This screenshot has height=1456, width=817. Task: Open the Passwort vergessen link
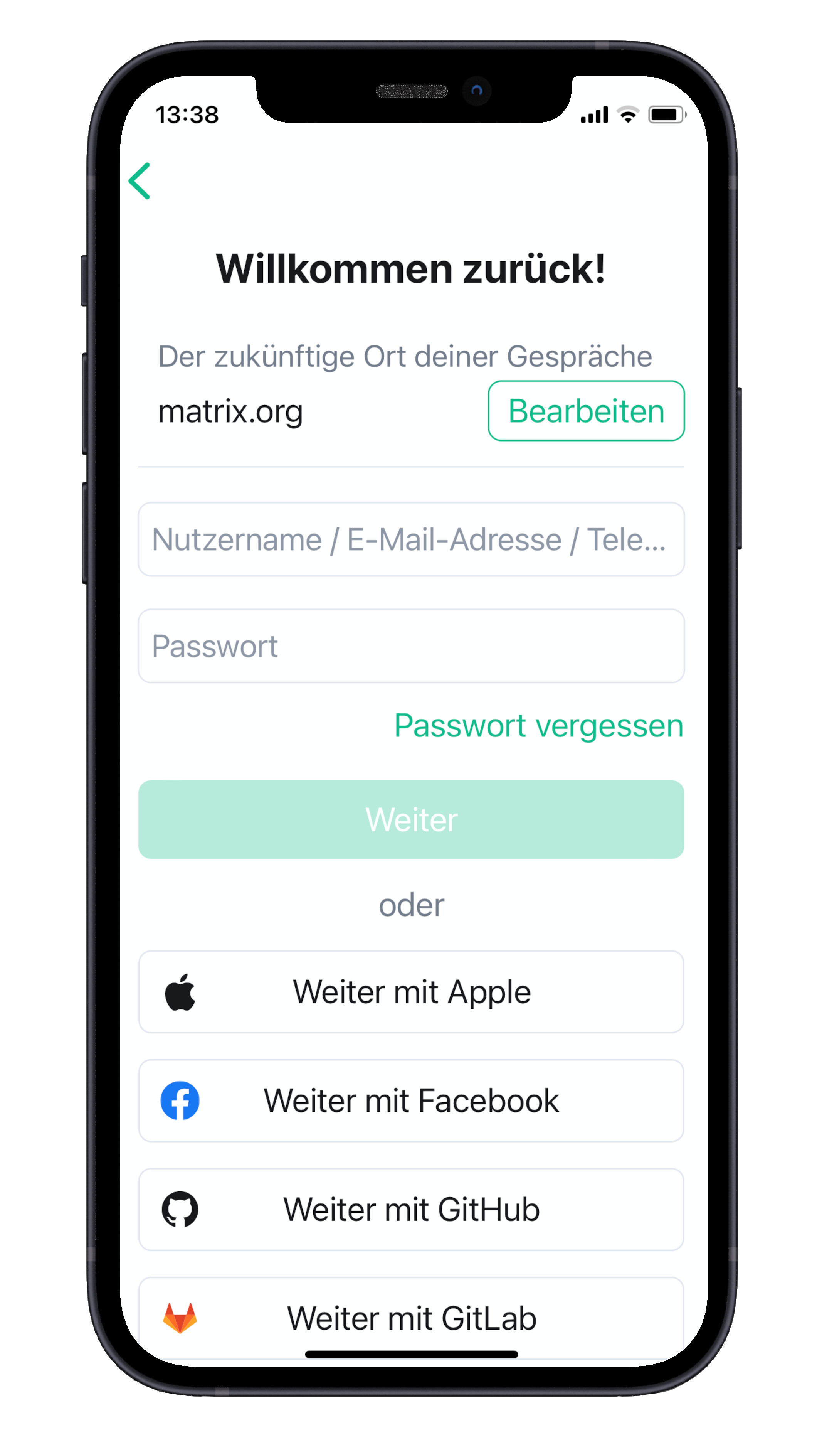coord(538,726)
